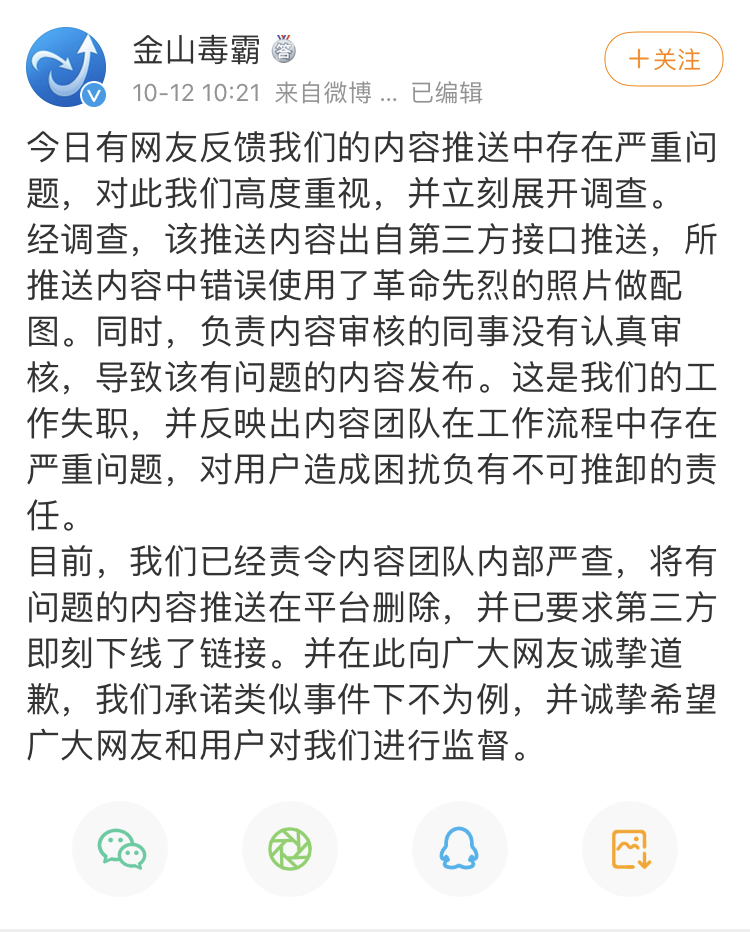Image resolution: width=750 pixels, height=932 pixels.
Task: Share the post to QQ
Action: tap(460, 849)
